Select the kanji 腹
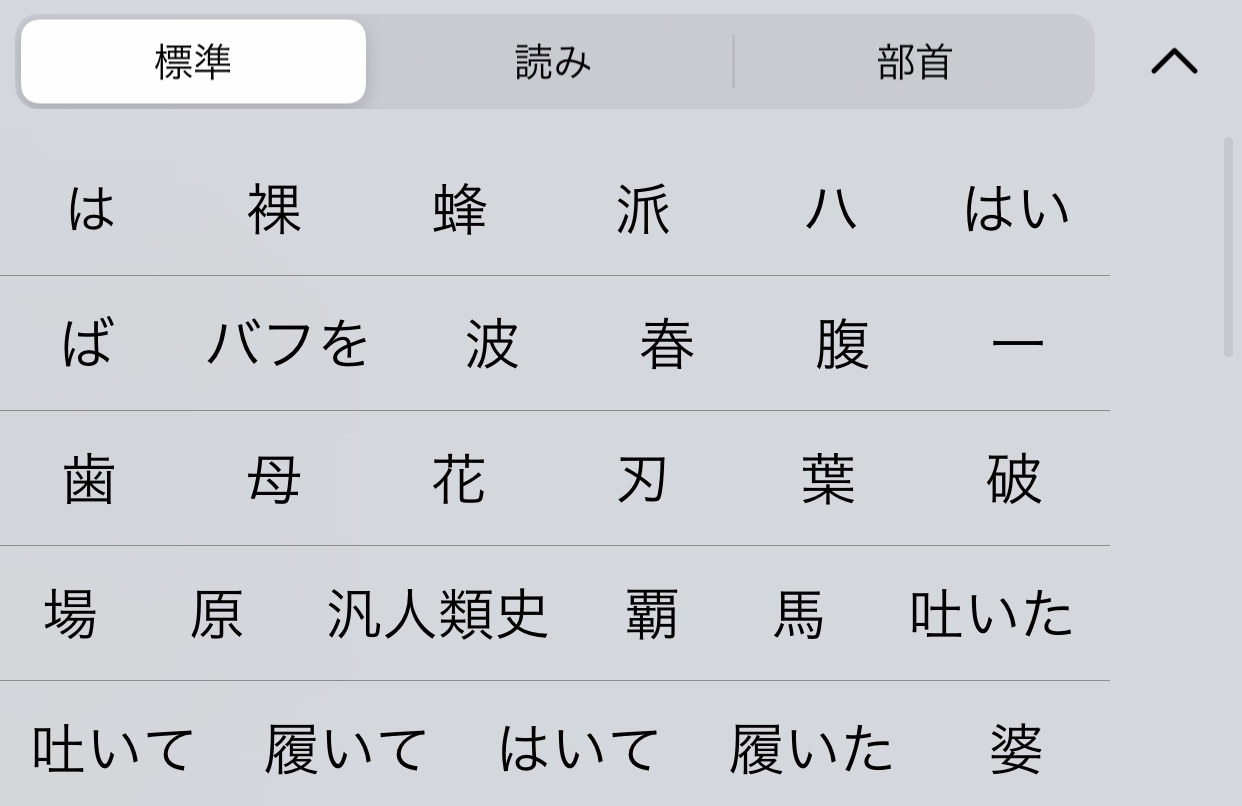This screenshot has height=806, width=1242. pos(842,345)
